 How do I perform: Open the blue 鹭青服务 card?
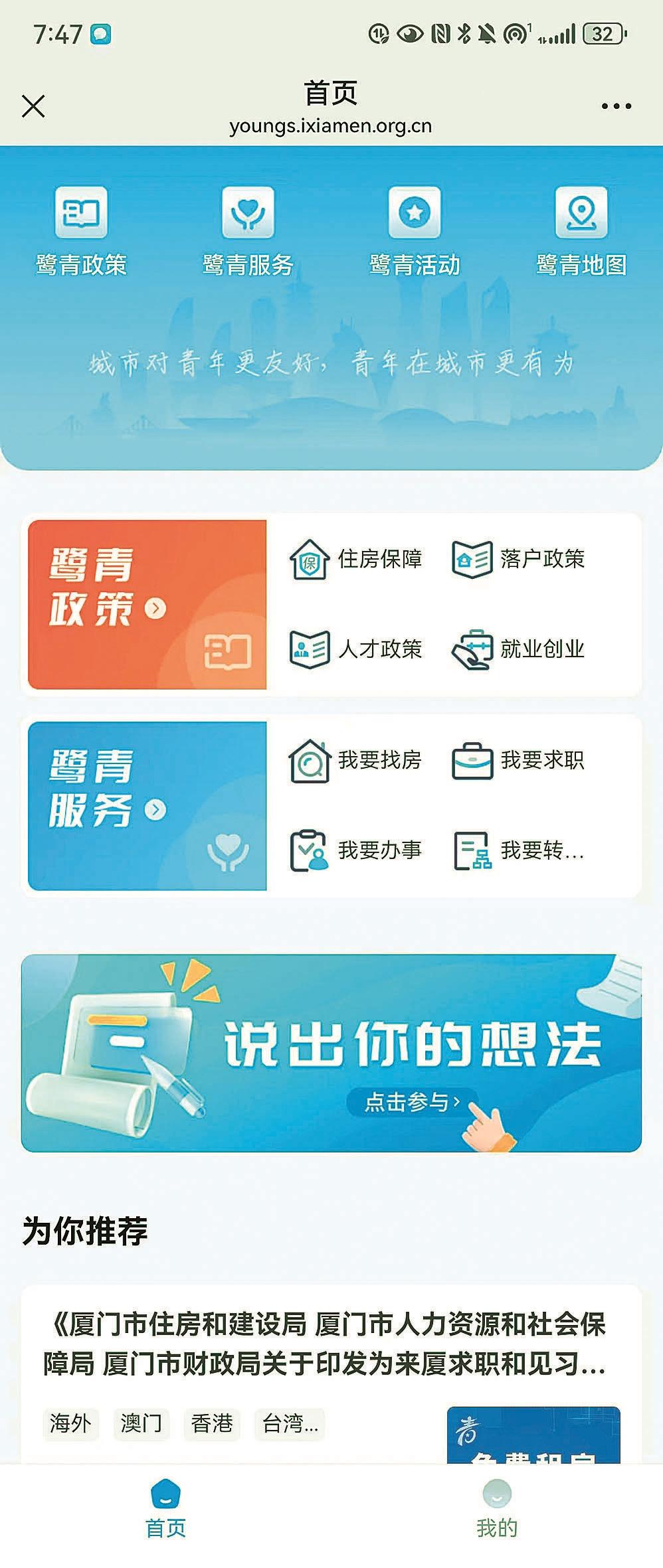[x=147, y=806]
